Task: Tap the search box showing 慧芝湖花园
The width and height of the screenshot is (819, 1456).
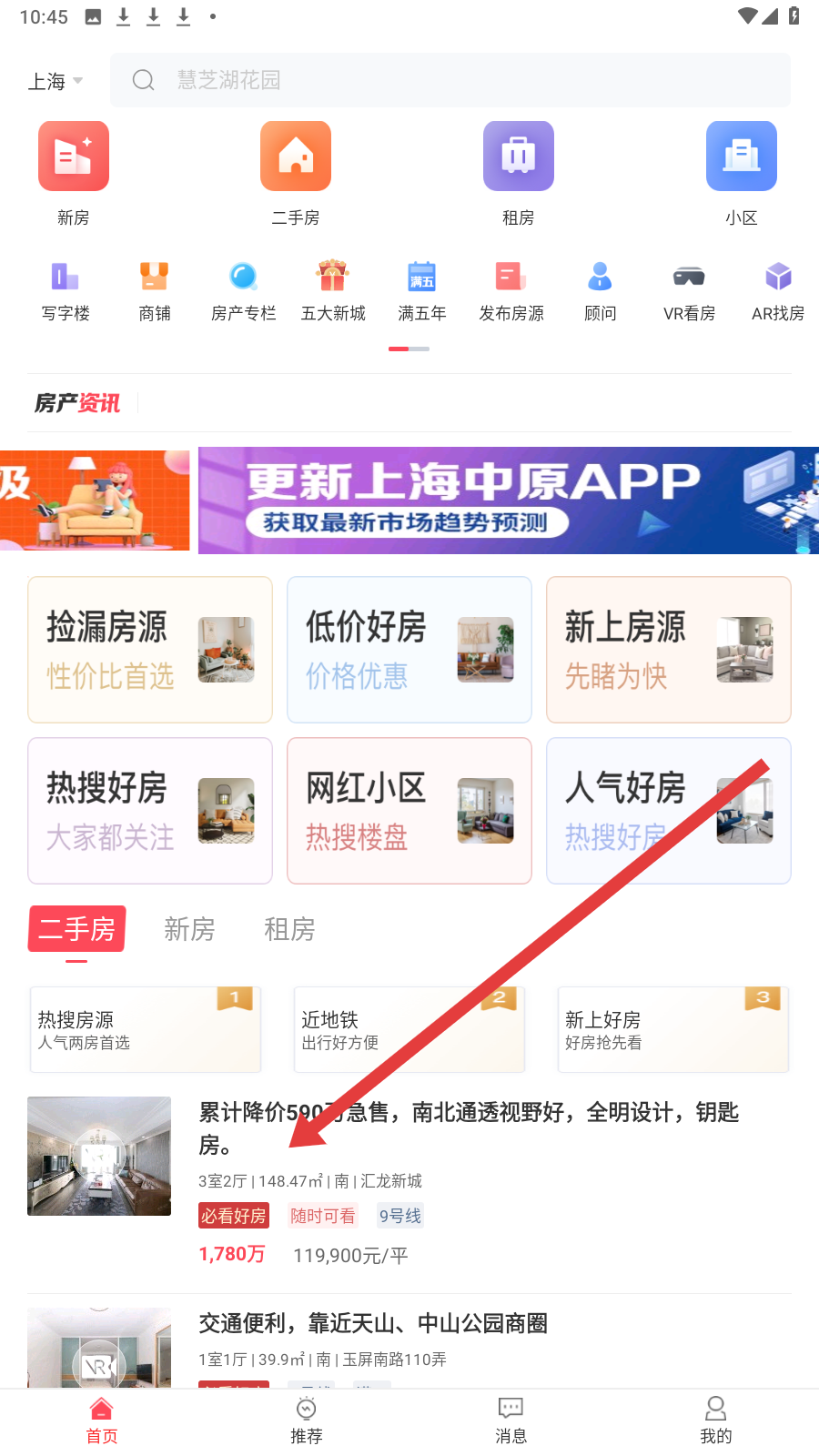Action: coord(450,80)
